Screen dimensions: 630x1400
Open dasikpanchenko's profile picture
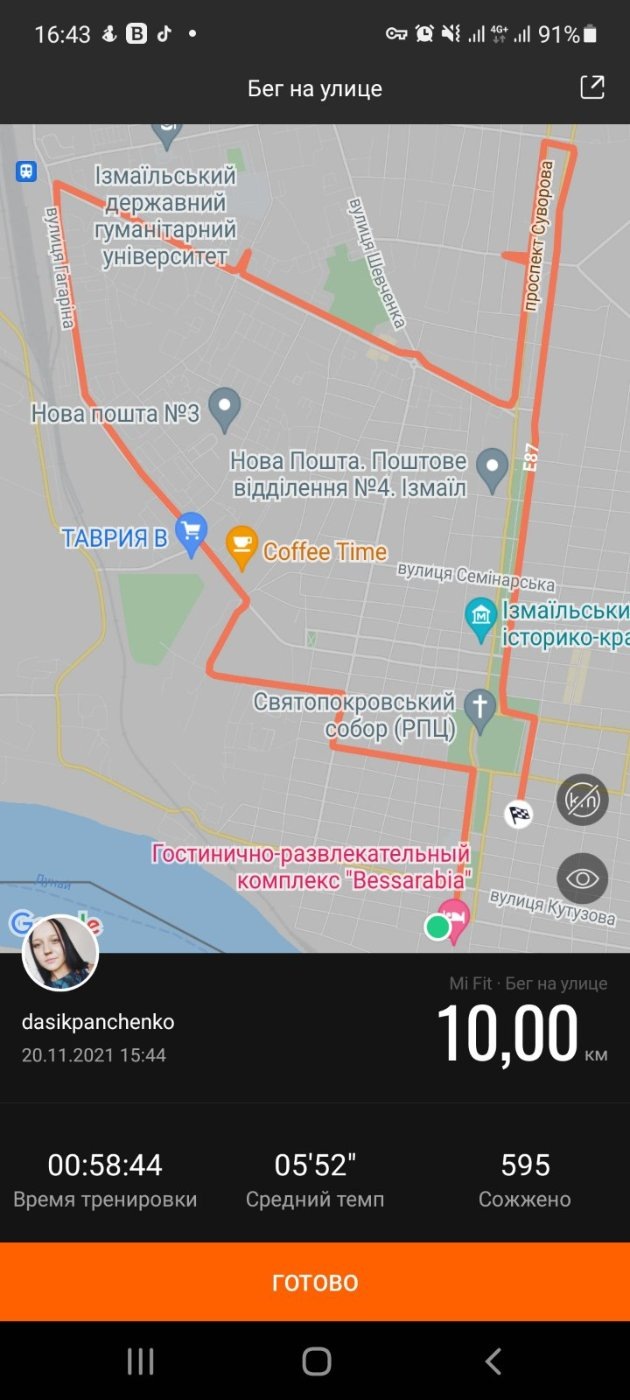[60, 953]
